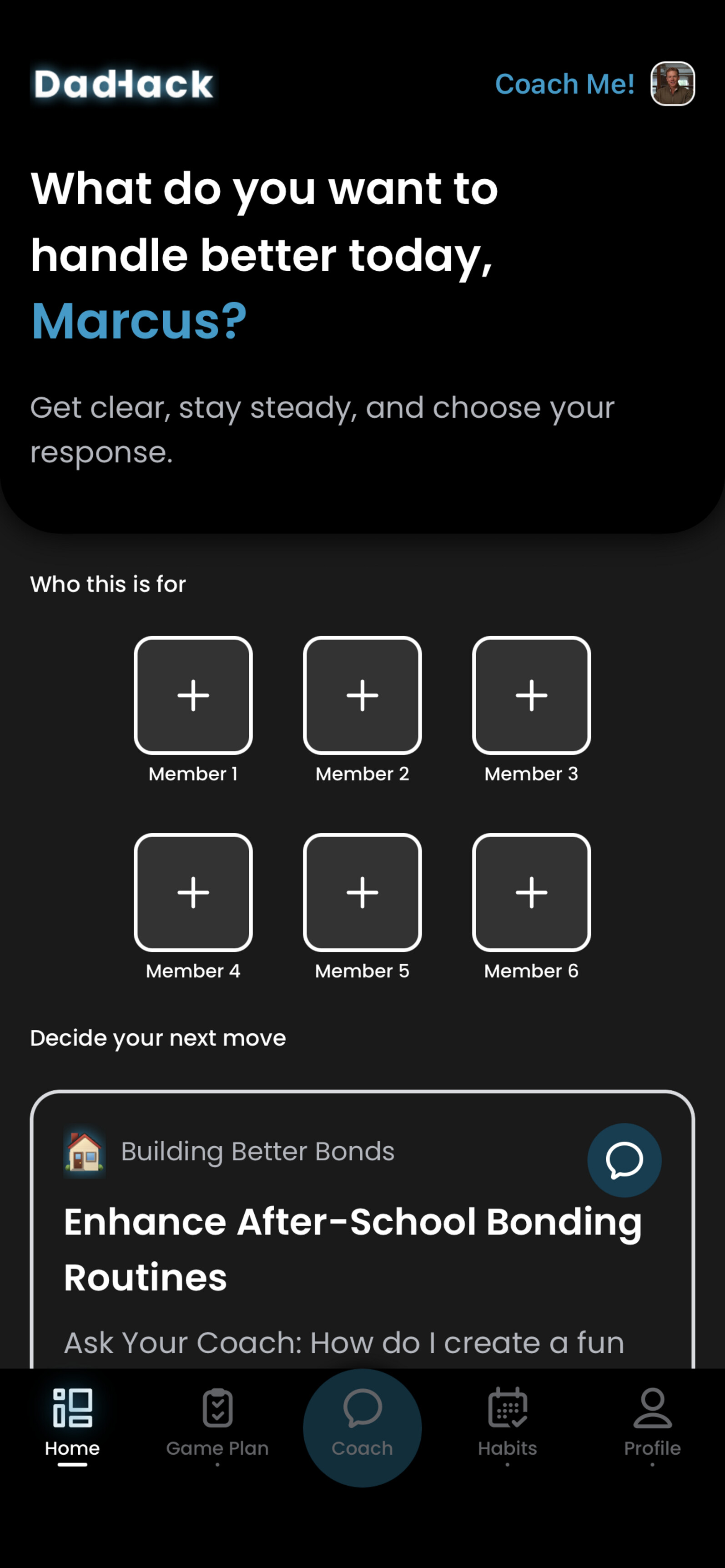The height and width of the screenshot is (1568, 725).
Task: Open the profile photo avatar
Action: coord(673,84)
